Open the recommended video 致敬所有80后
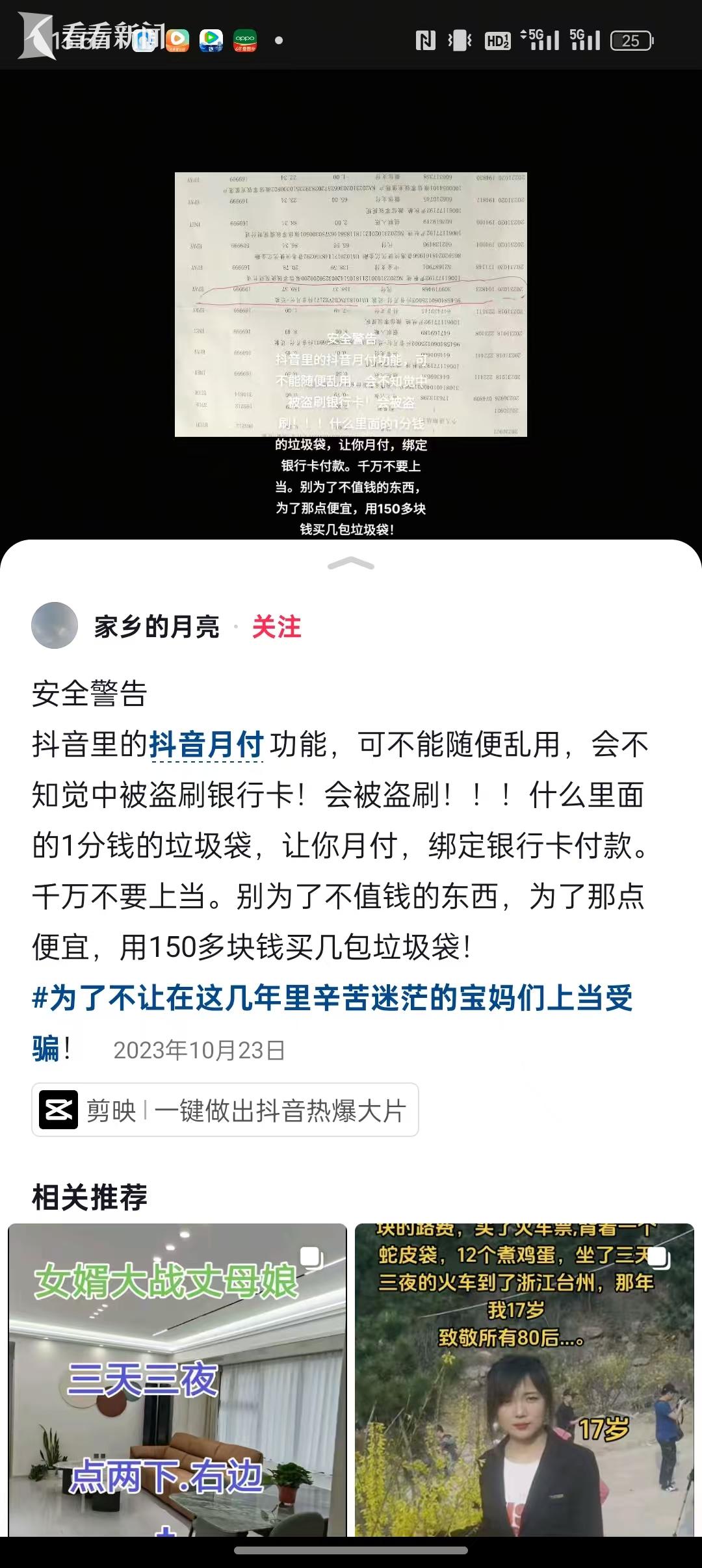The image size is (702, 1568). click(x=524, y=1378)
